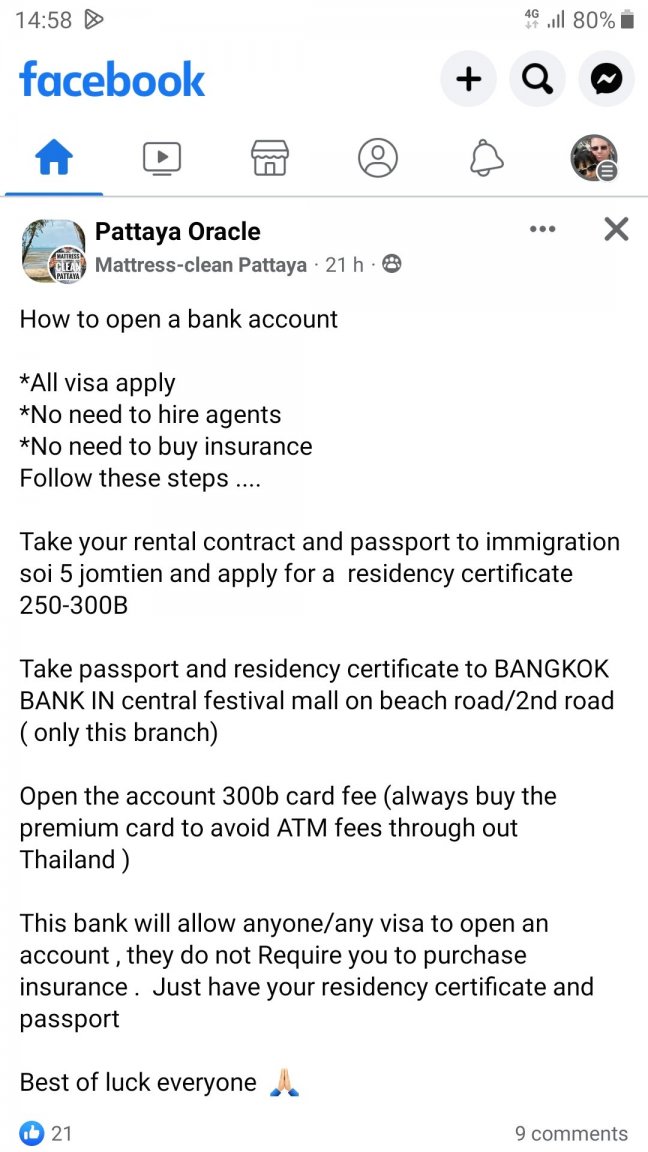Open the profile menu tab

594,158
